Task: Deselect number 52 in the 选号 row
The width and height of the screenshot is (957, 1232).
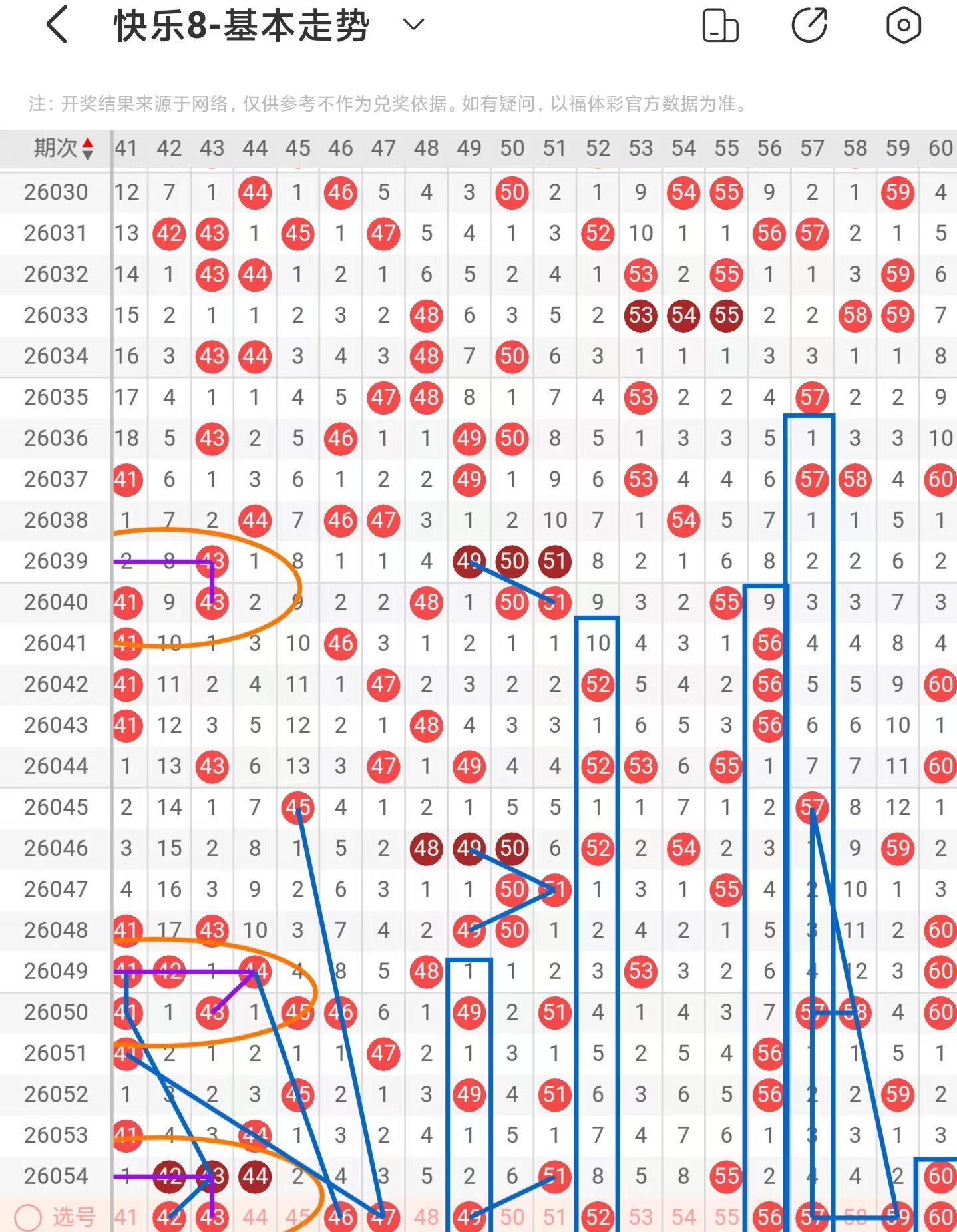Action: tap(598, 1217)
